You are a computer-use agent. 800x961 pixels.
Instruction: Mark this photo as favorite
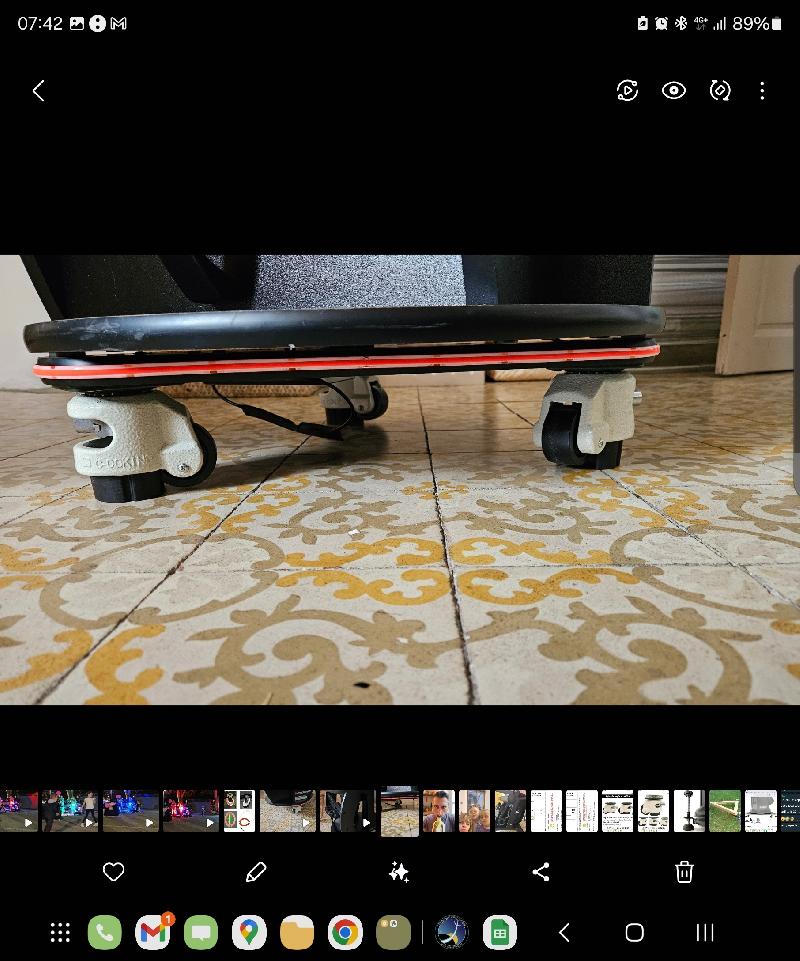pos(114,872)
